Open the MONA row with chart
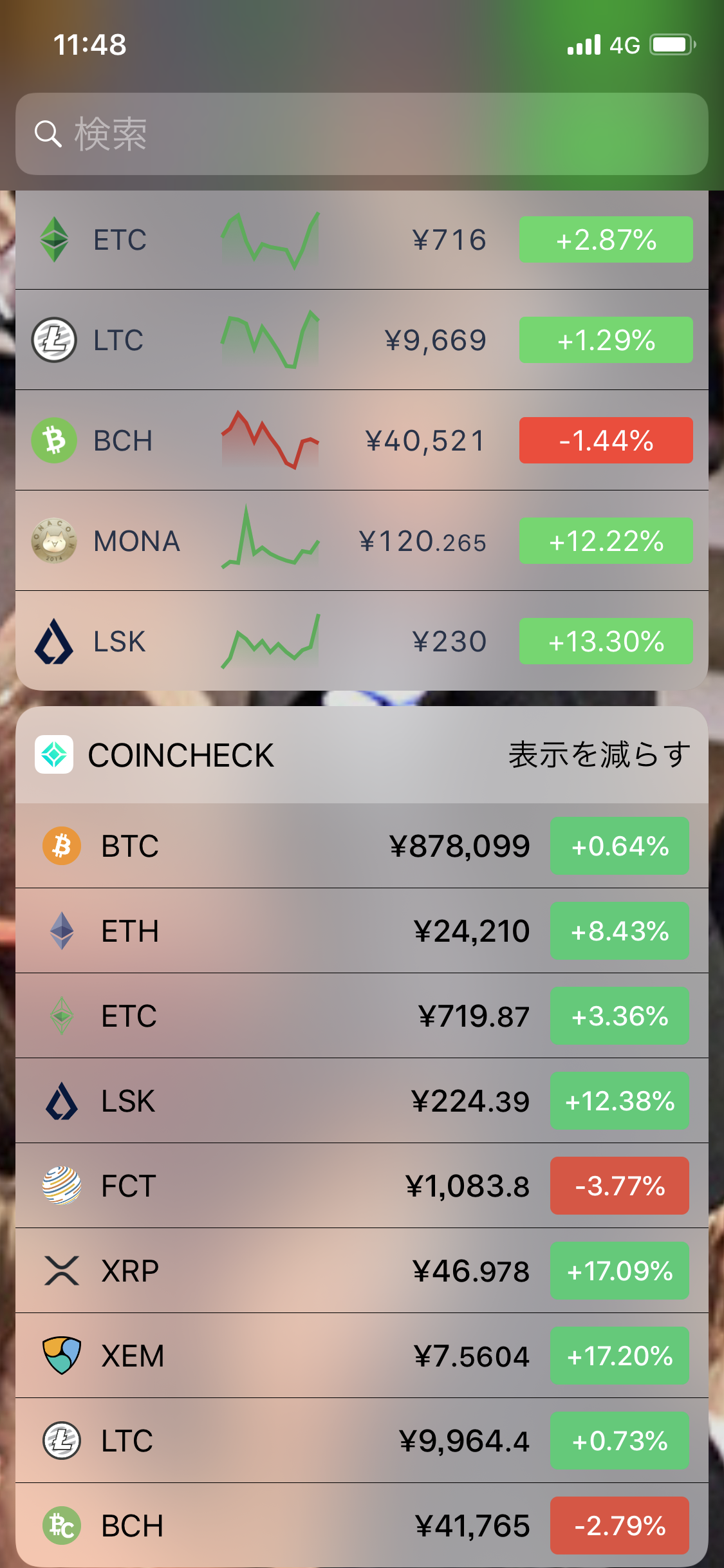This screenshot has height=1568, width=724. (x=362, y=541)
